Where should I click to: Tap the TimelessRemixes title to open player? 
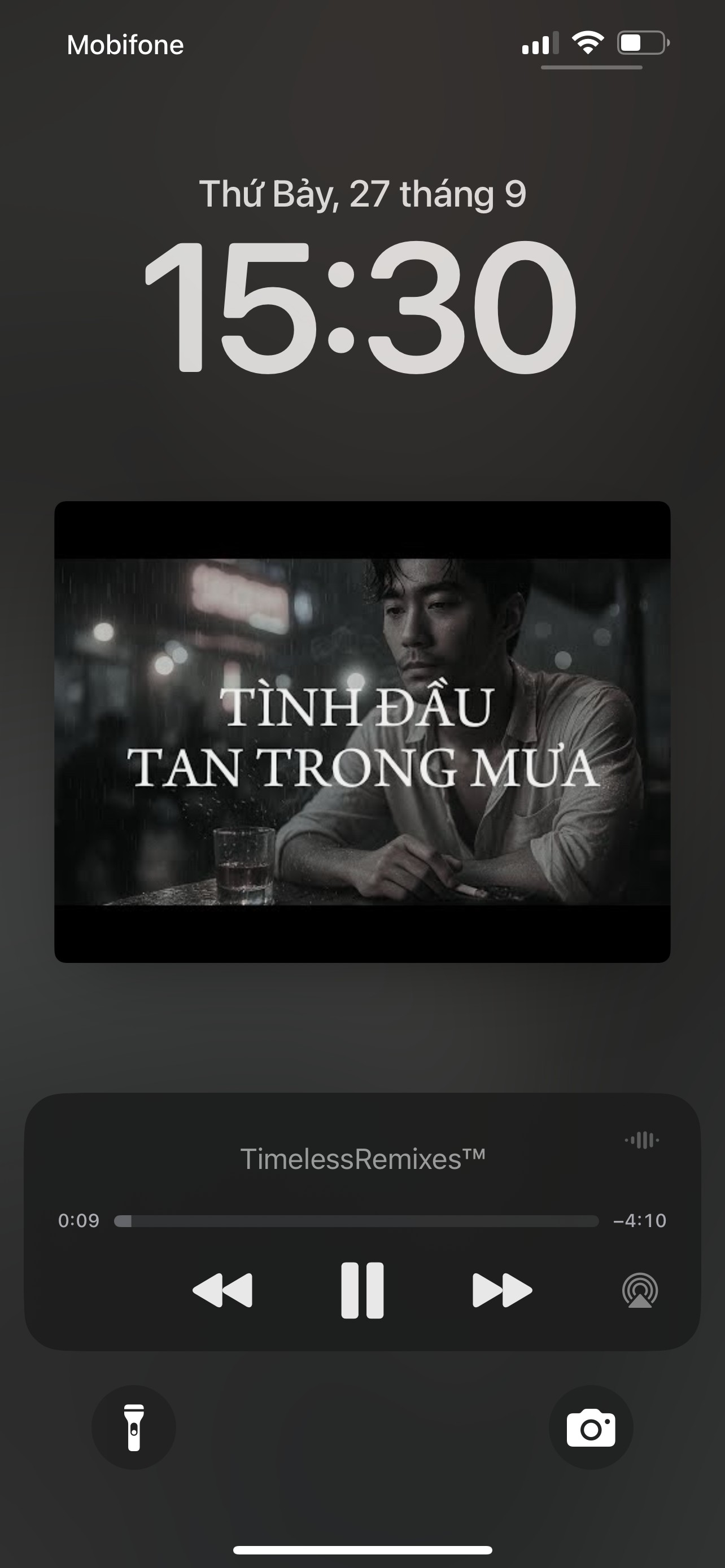(x=363, y=1159)
